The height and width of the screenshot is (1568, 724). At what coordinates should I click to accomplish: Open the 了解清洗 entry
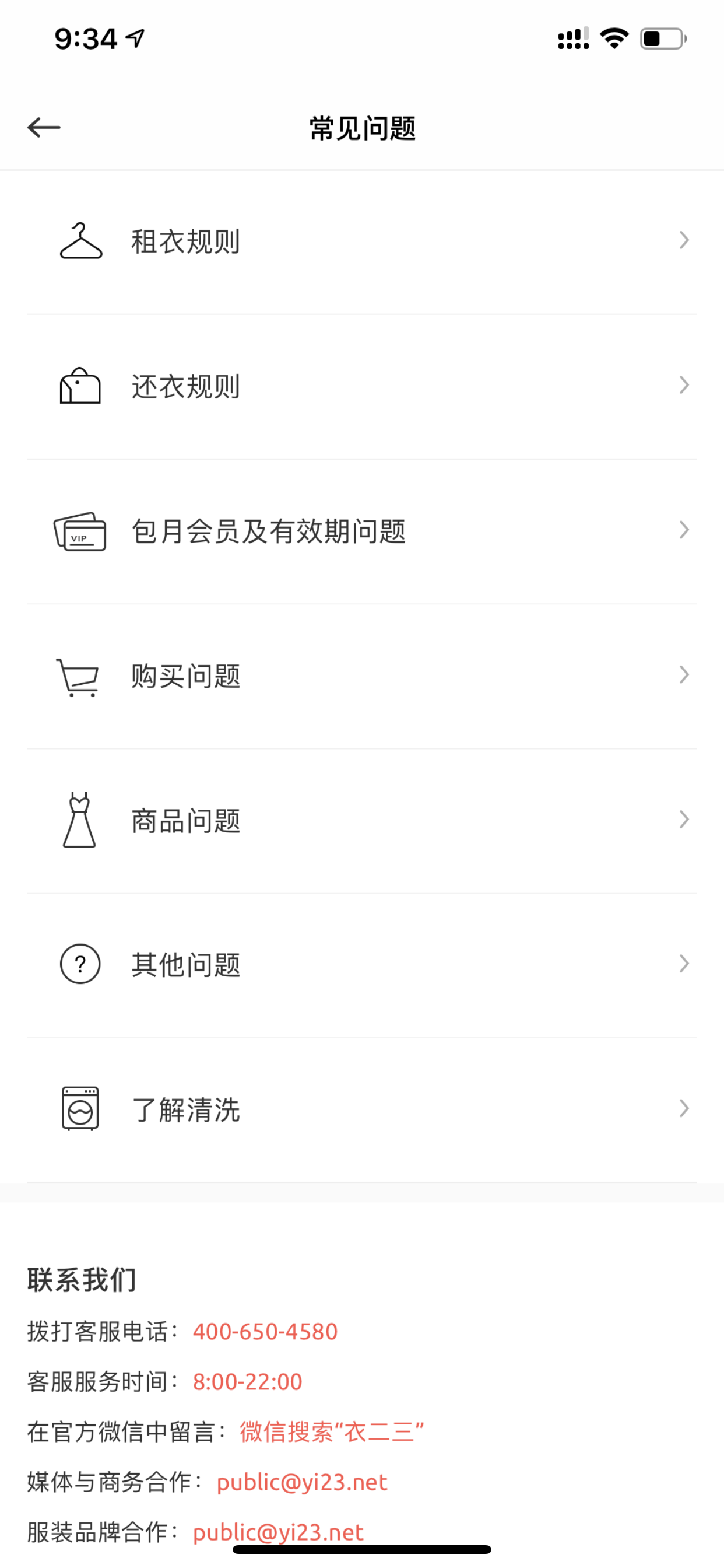(x=362, y=1110)
